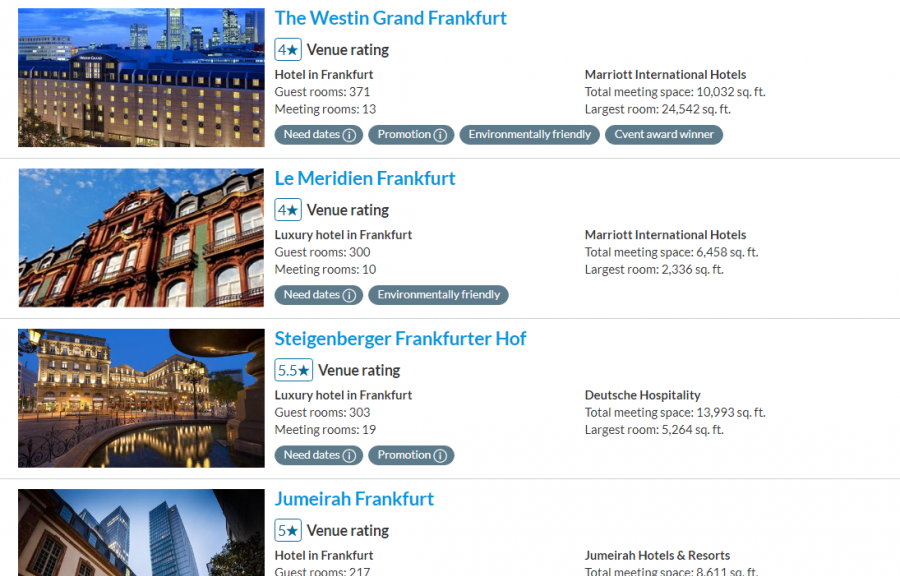View Le Meridien Frankfurt building photo
This screenshot has height=576, width=900.
tap(141, 237)
